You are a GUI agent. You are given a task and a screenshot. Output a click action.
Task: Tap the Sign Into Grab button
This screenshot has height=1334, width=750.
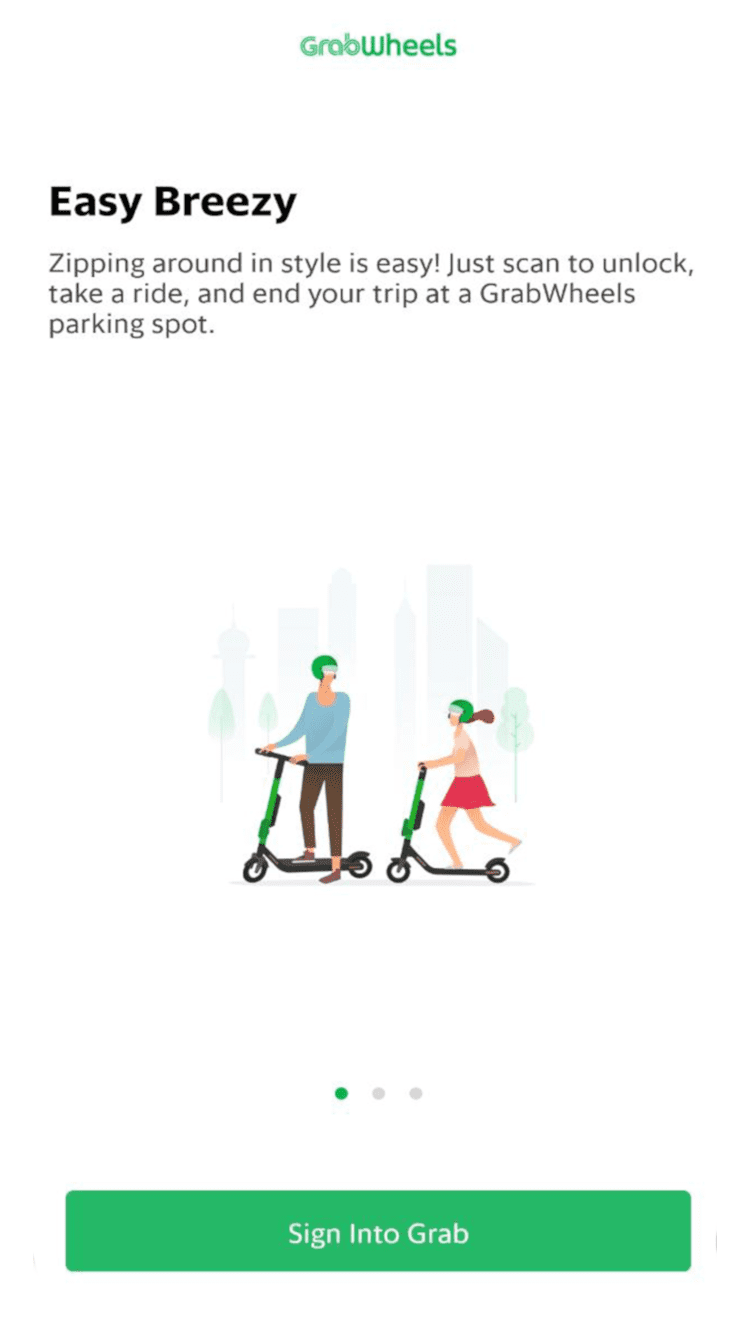(x=378, y=1231)
